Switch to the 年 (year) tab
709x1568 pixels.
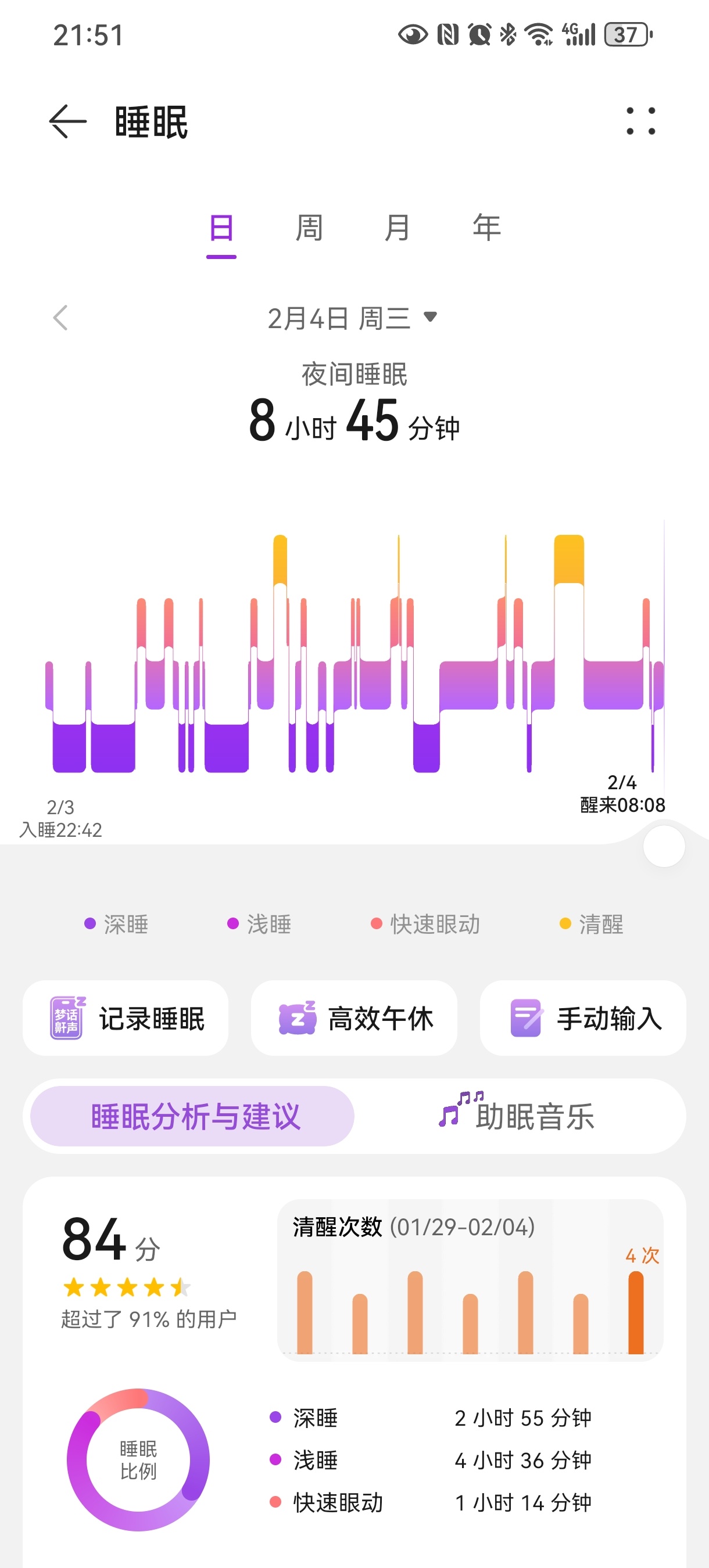486,229
